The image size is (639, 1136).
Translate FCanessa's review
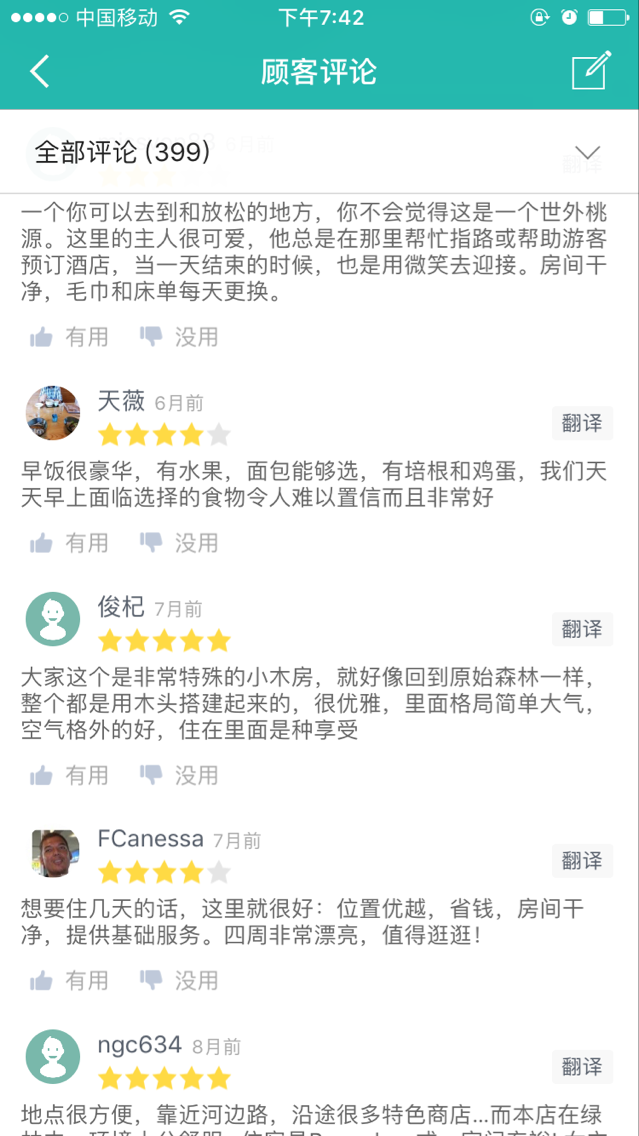[x=581, y=860]
